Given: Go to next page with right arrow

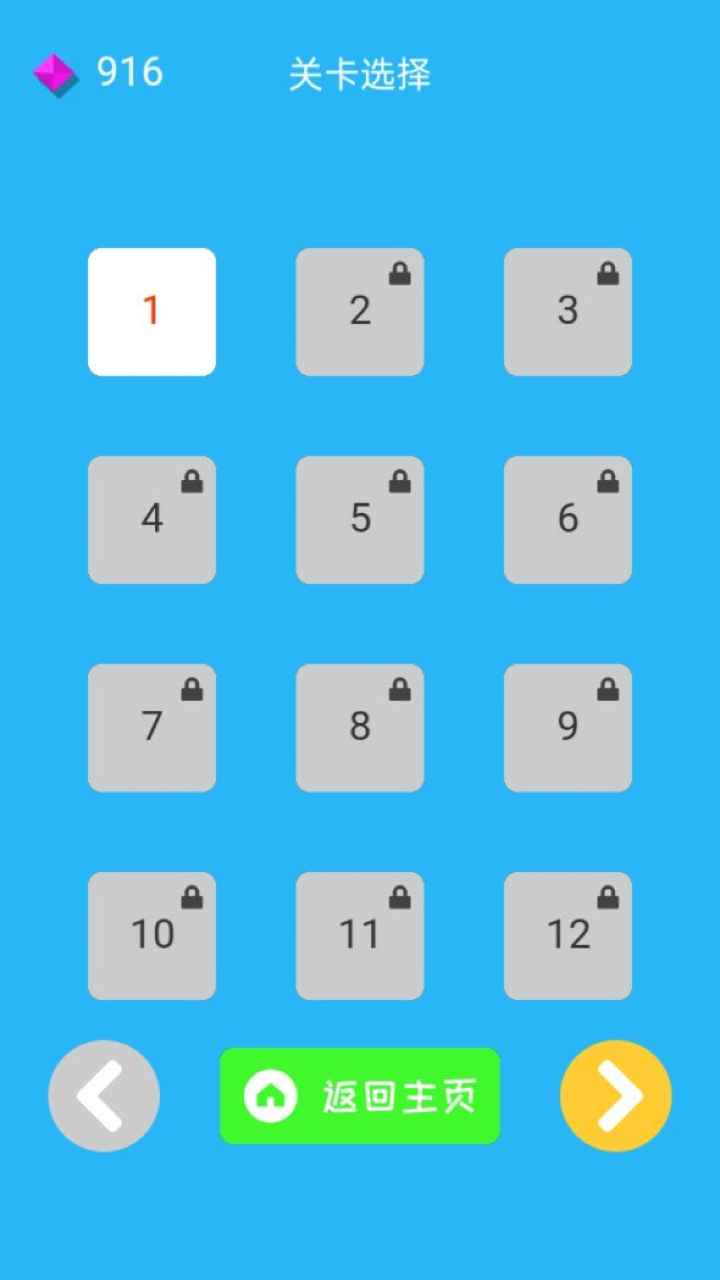Looking at the screenshot, I should [616, 1095].
